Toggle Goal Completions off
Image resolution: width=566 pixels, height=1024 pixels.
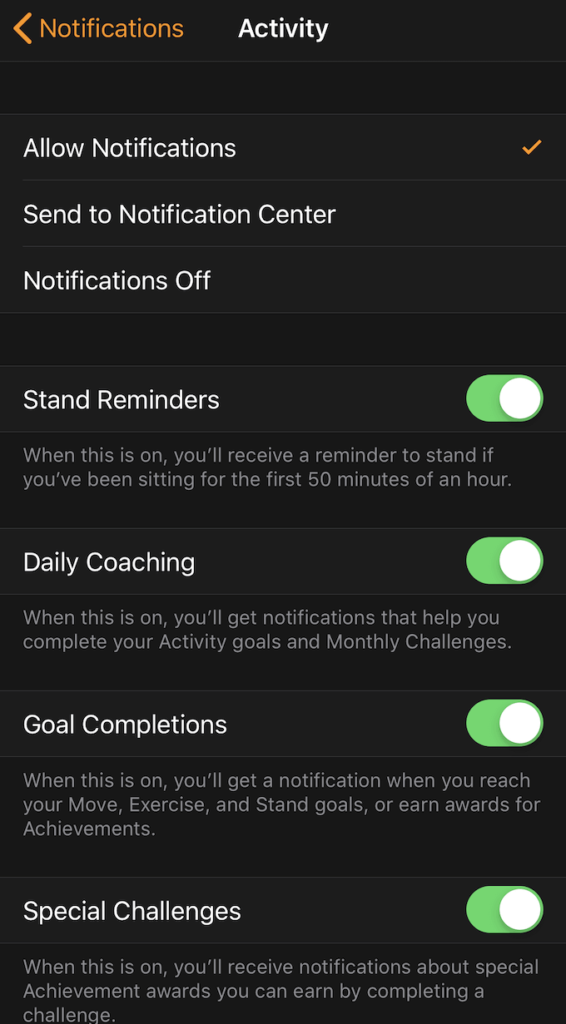(x=504, y=723)
